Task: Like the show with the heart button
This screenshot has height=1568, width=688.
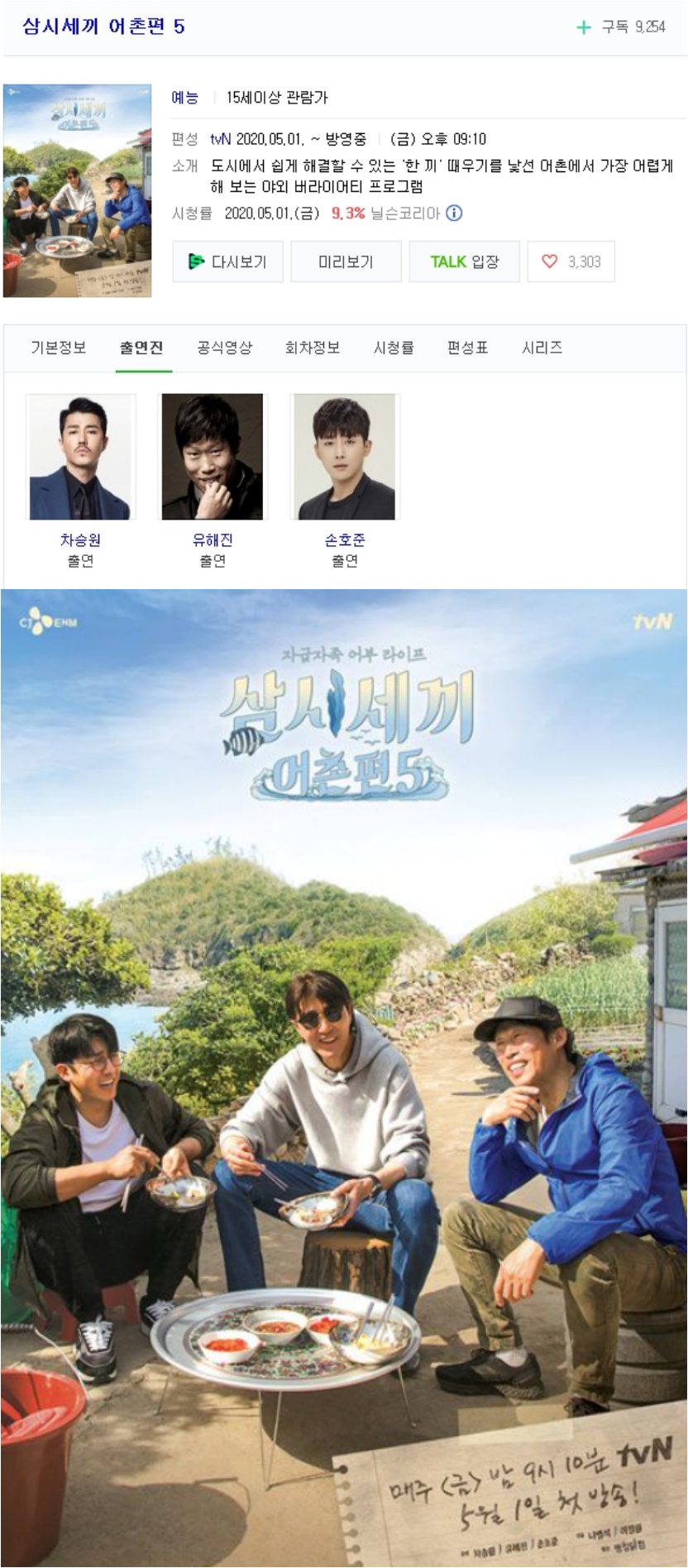Action: tap(571, 261)
